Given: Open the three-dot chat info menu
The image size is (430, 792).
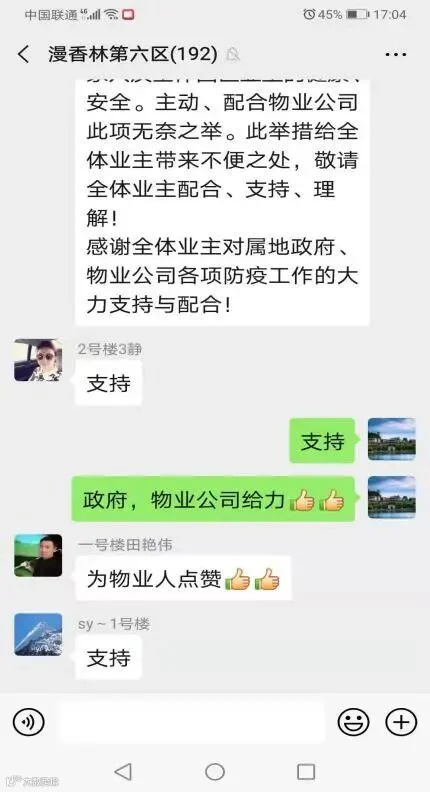Looking at the screenshot, I should pos(396,54).
